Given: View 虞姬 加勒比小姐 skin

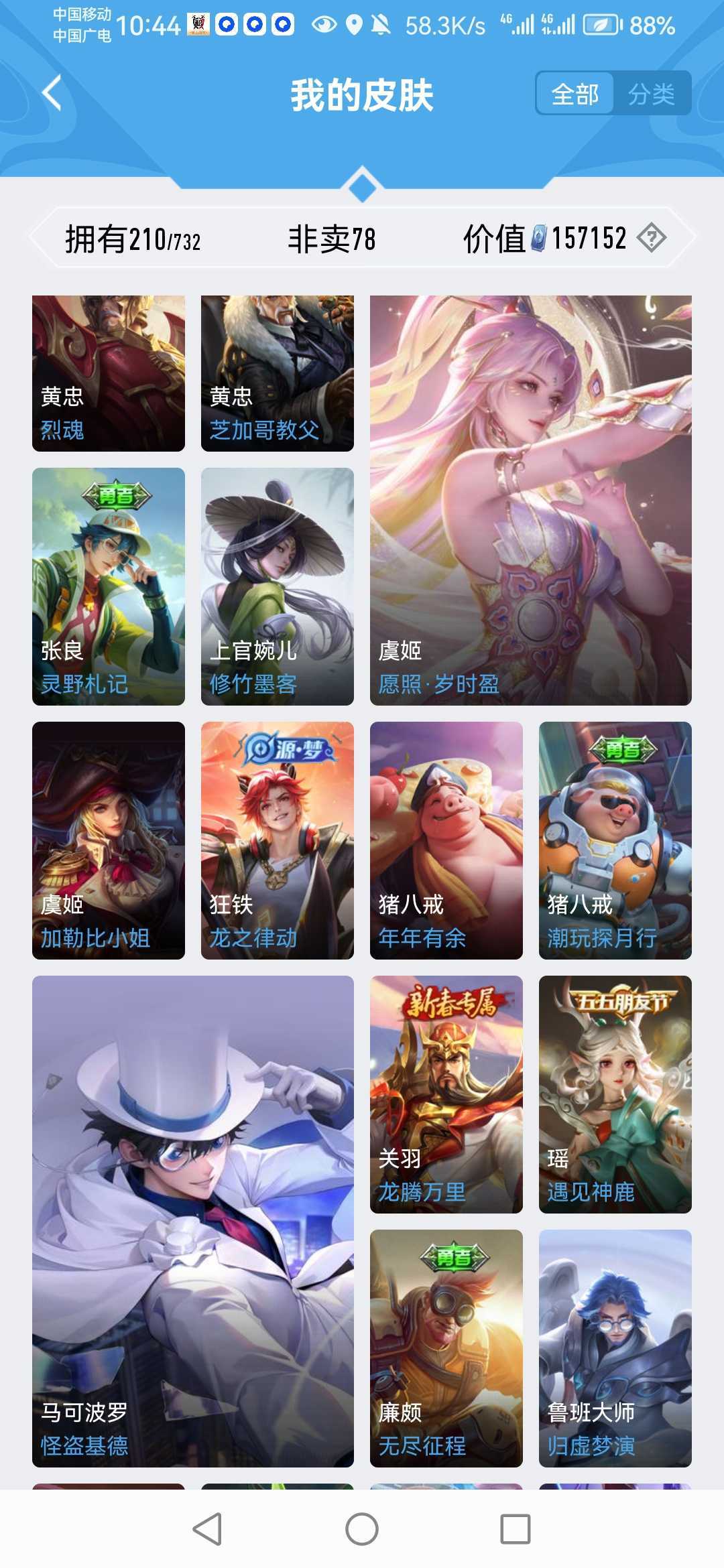Looking at the screenshot, I should click(109, 840).
